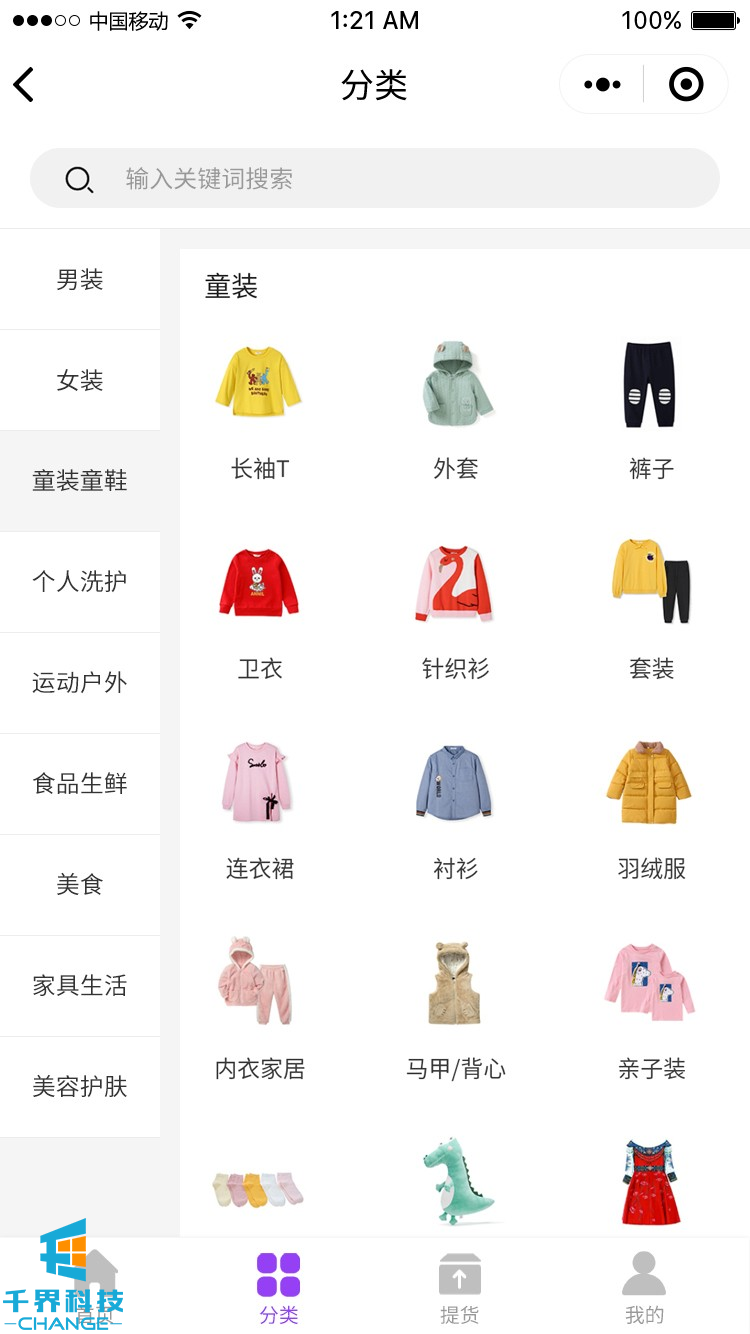Select the 男装 category
This screenshot has width=750, height=1334.
point(80,280)
